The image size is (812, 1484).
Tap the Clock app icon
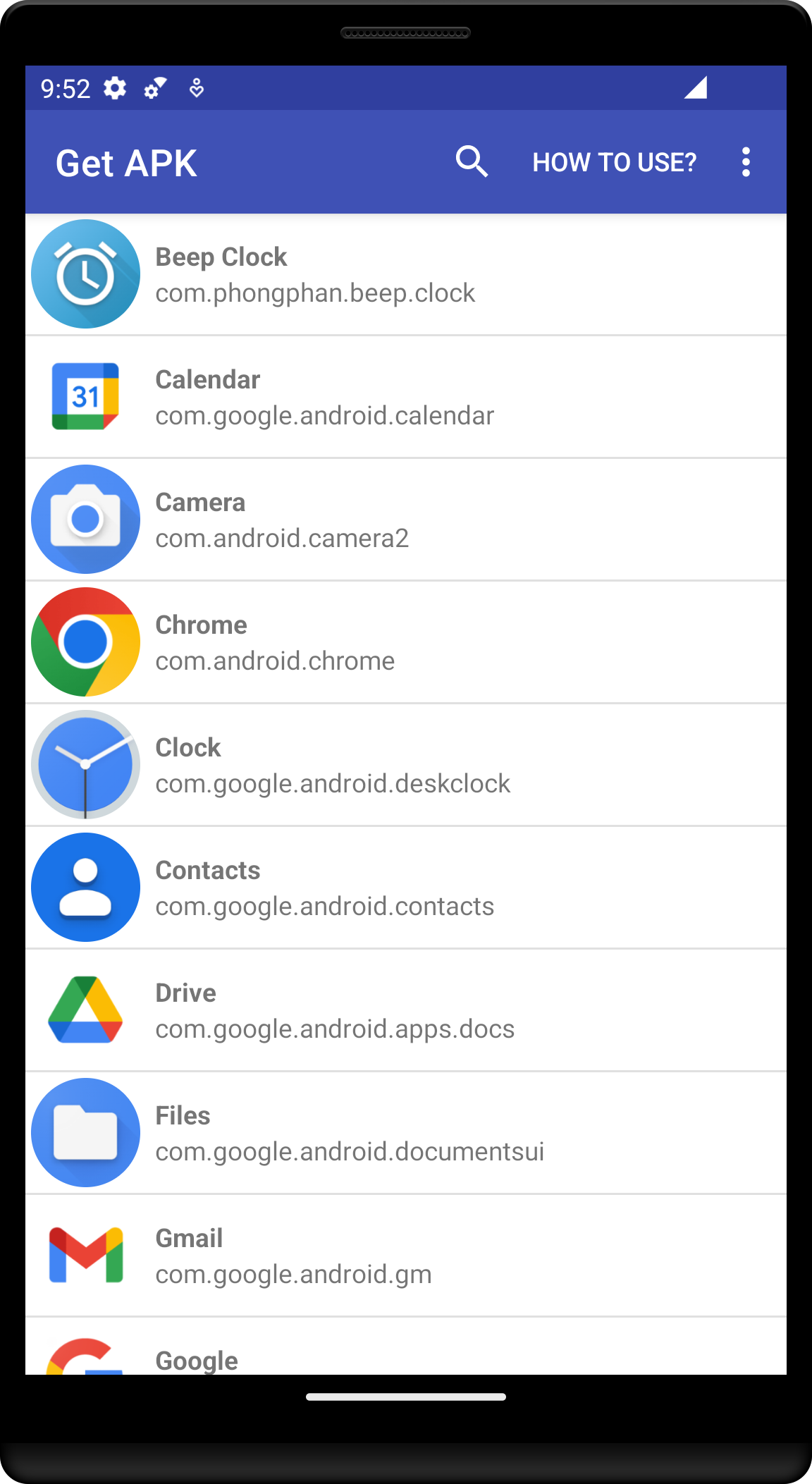pos(85,764)
